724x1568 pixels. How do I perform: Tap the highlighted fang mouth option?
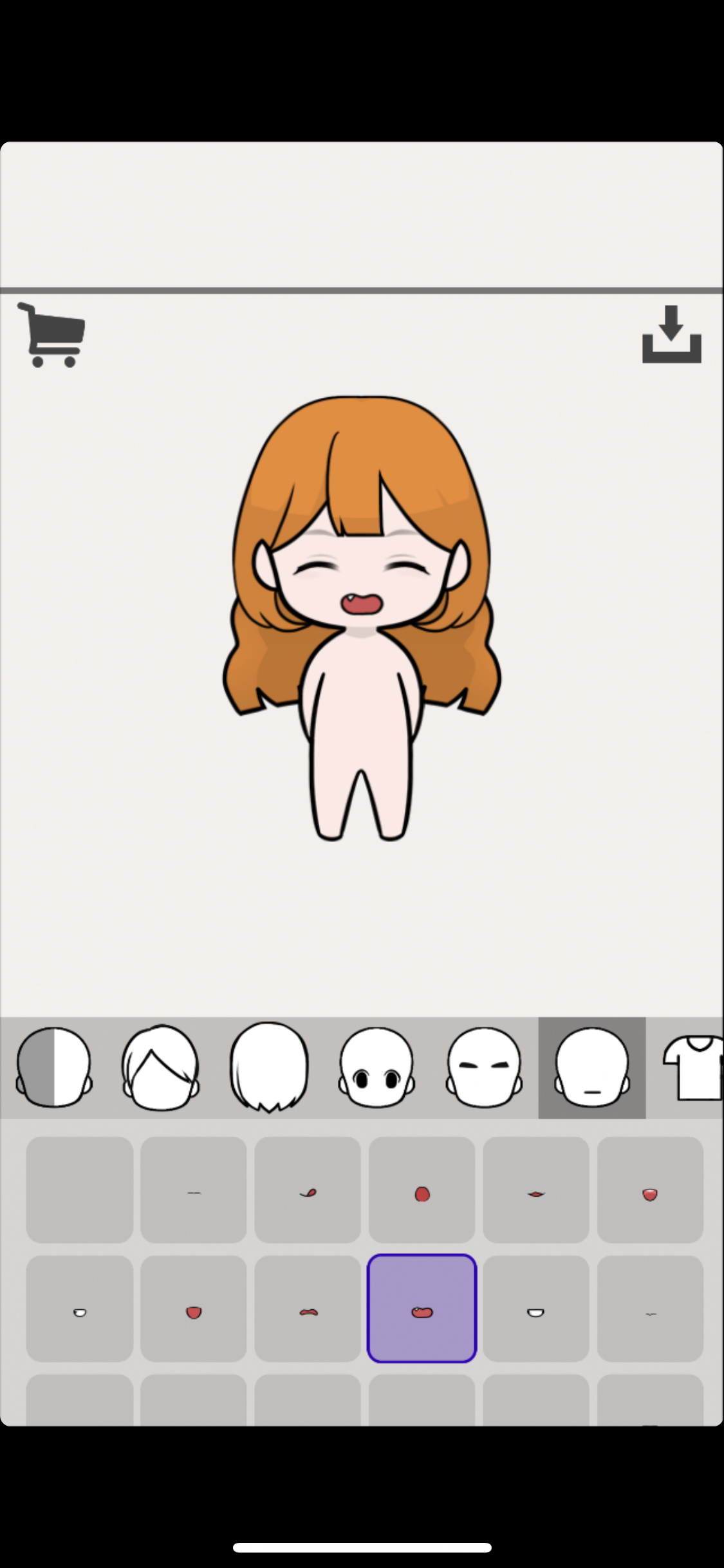[x=422, y=1309]
